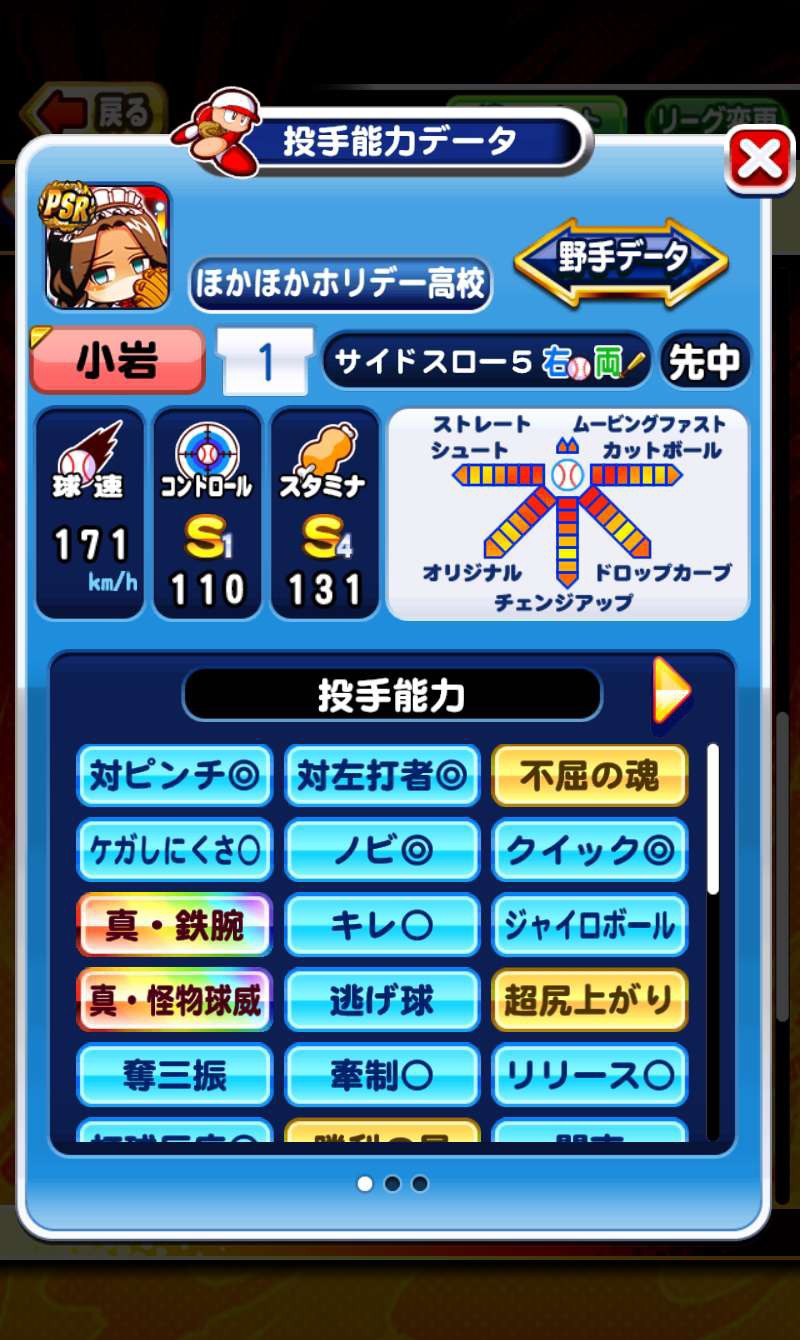
Task: Go back with the 戻る button
Action: (95, 113)
